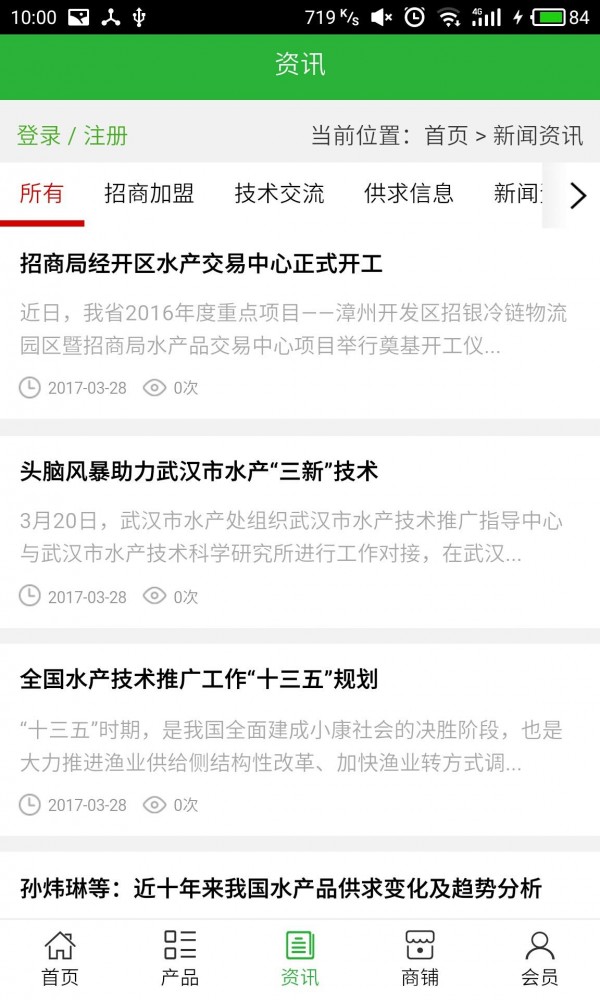View 孙炜琳等 article on 水产品供求变化

(281, 888)
